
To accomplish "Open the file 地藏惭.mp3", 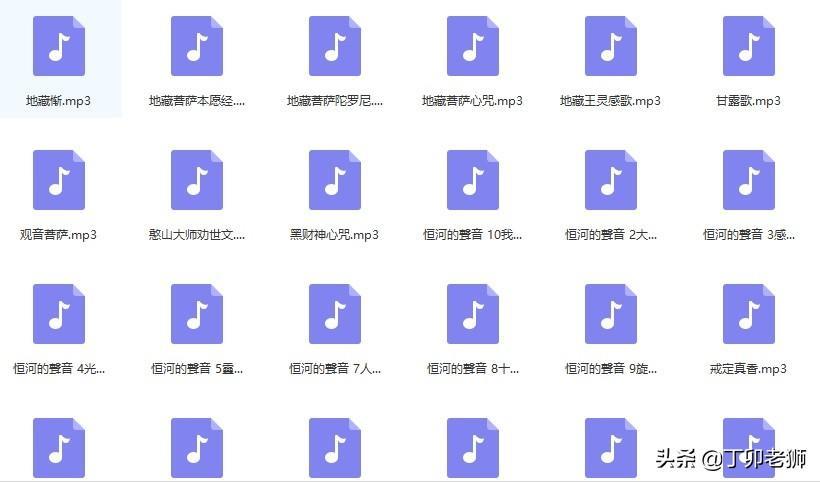I will pos(59,47).
